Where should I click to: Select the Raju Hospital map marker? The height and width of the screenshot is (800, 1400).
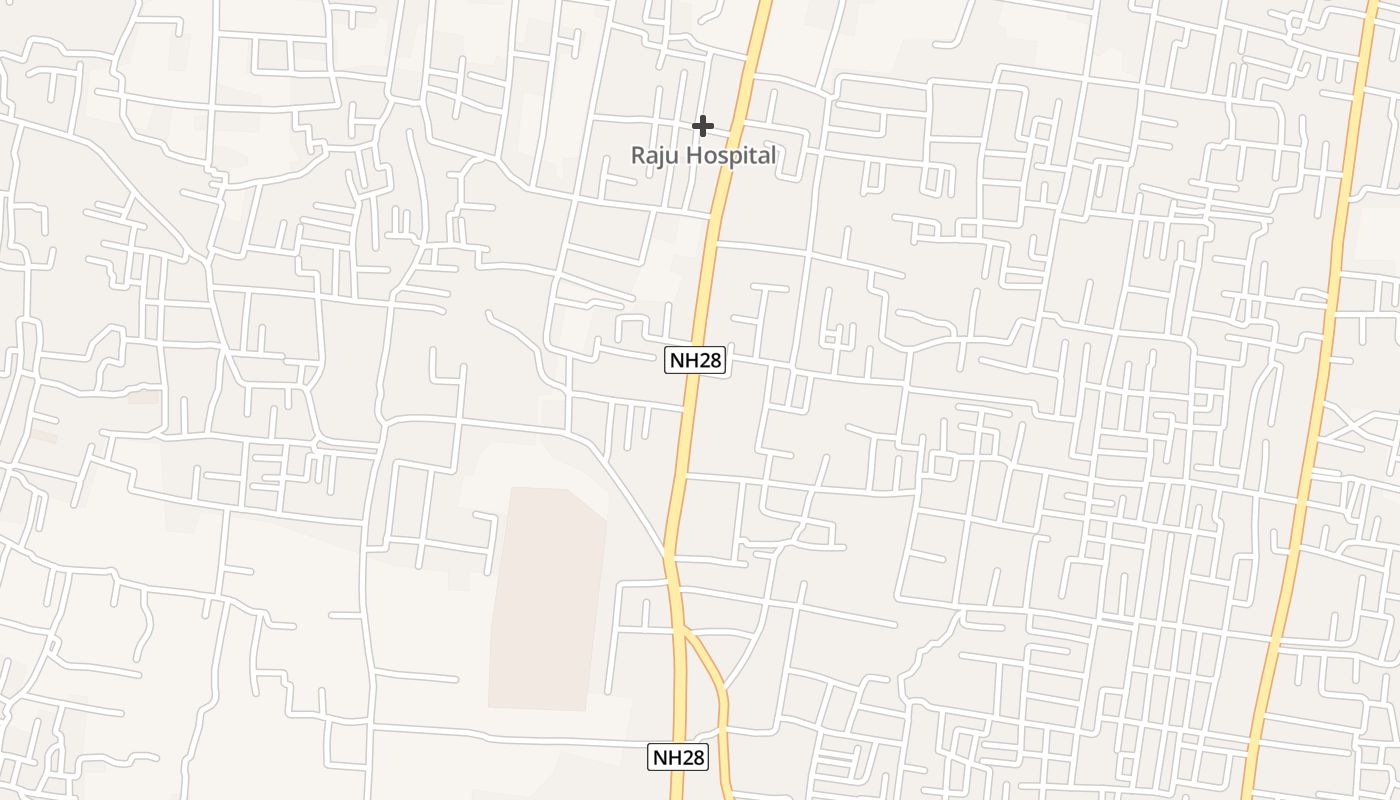coord(703,126)
